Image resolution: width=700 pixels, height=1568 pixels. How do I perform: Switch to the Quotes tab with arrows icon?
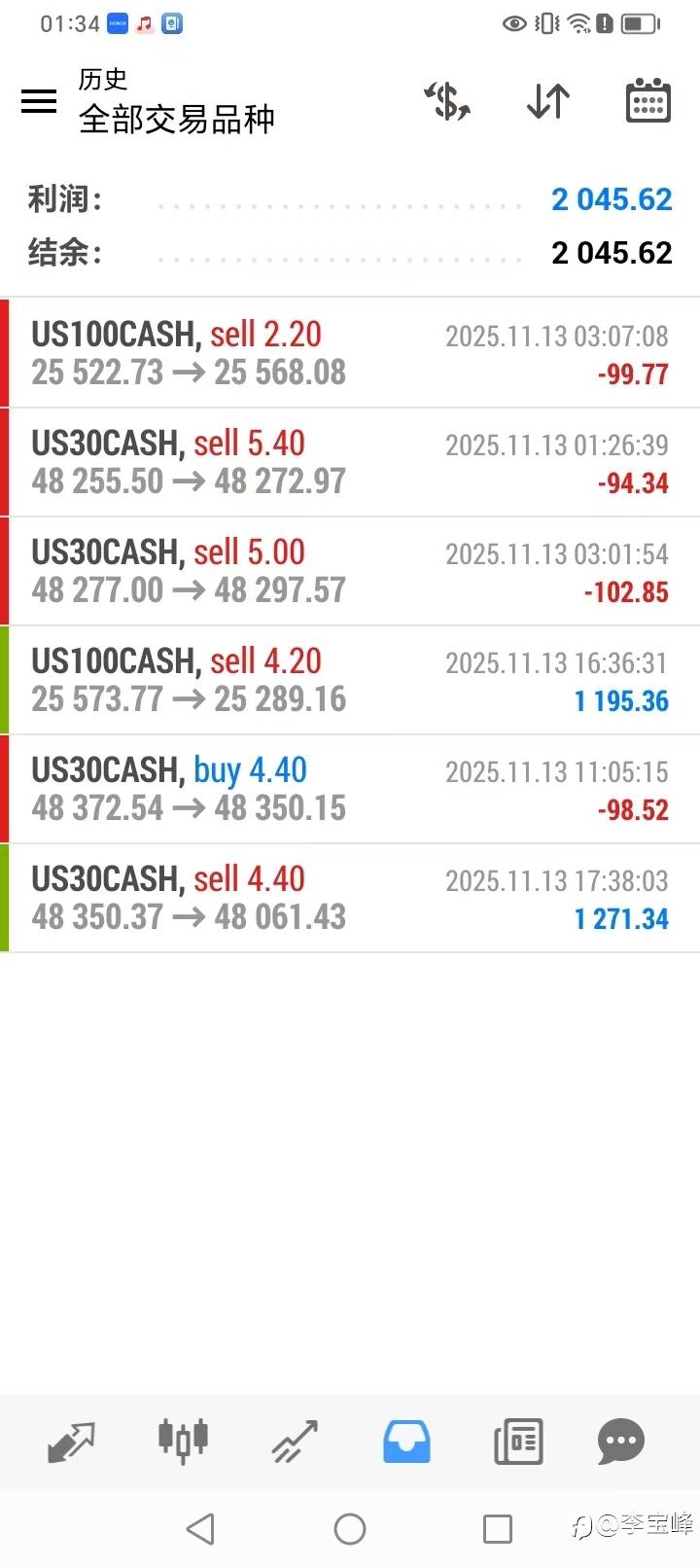point(72,1441)
